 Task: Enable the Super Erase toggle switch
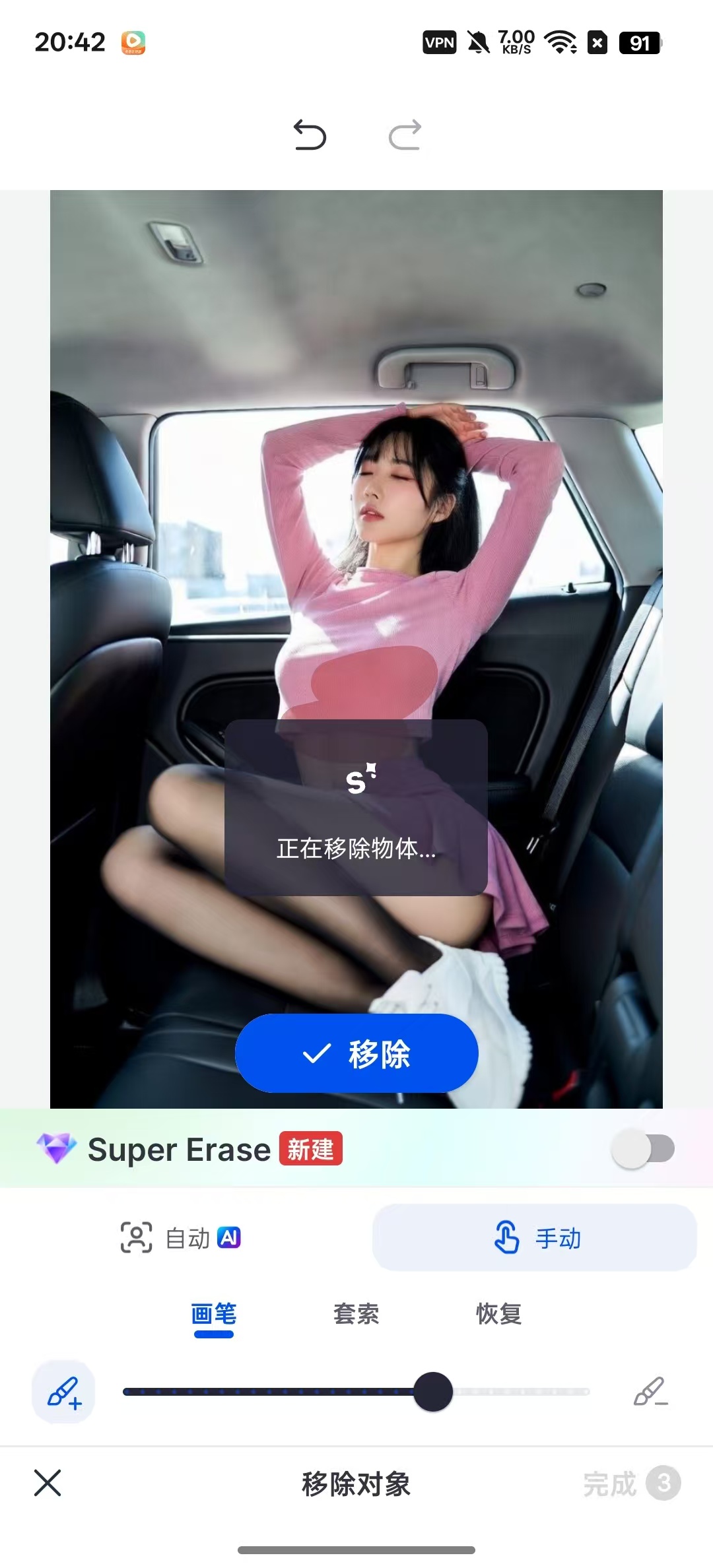(644, 1148)
